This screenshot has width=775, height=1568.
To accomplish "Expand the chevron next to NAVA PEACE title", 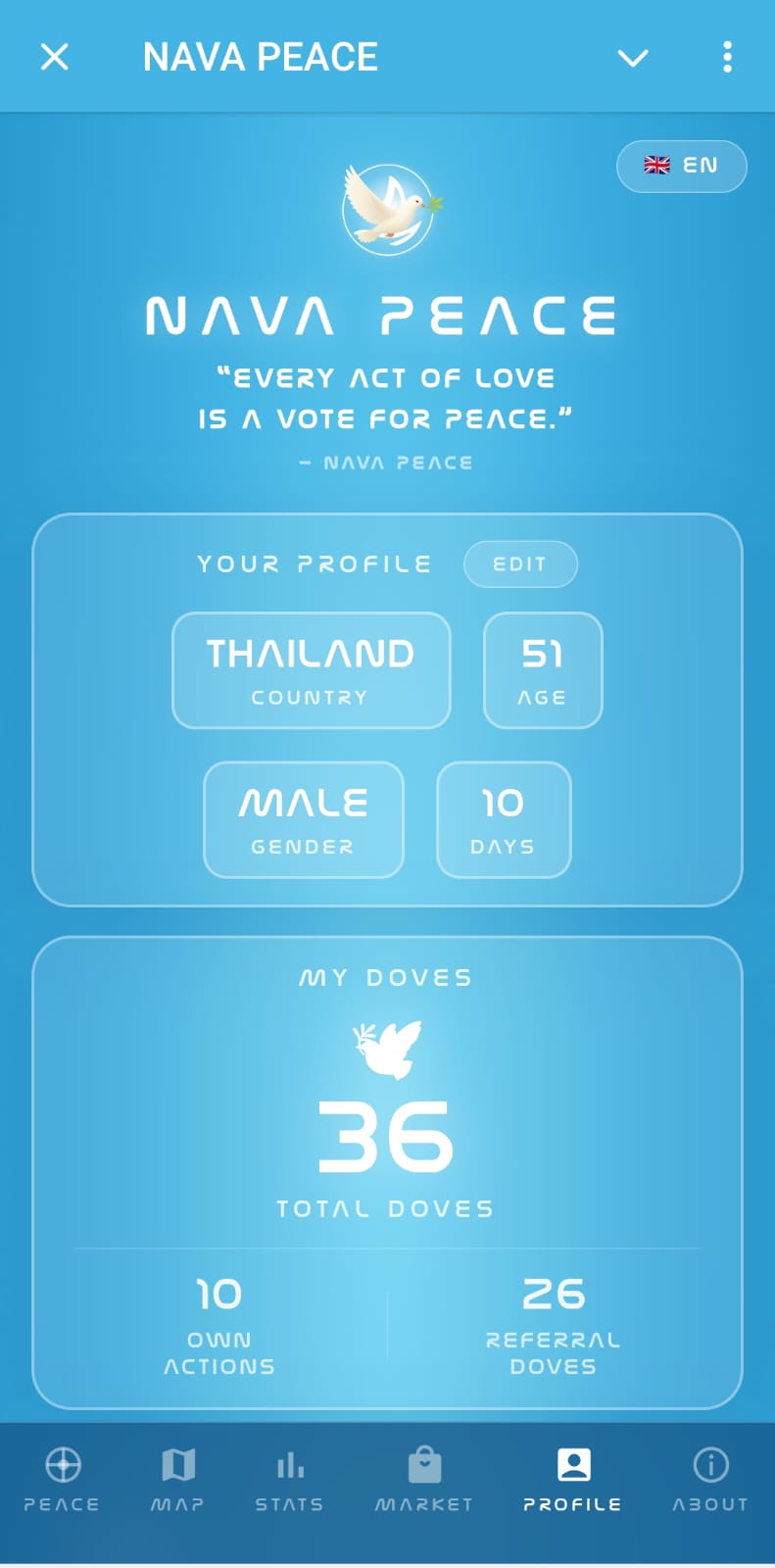I will [x=634, y=58].
